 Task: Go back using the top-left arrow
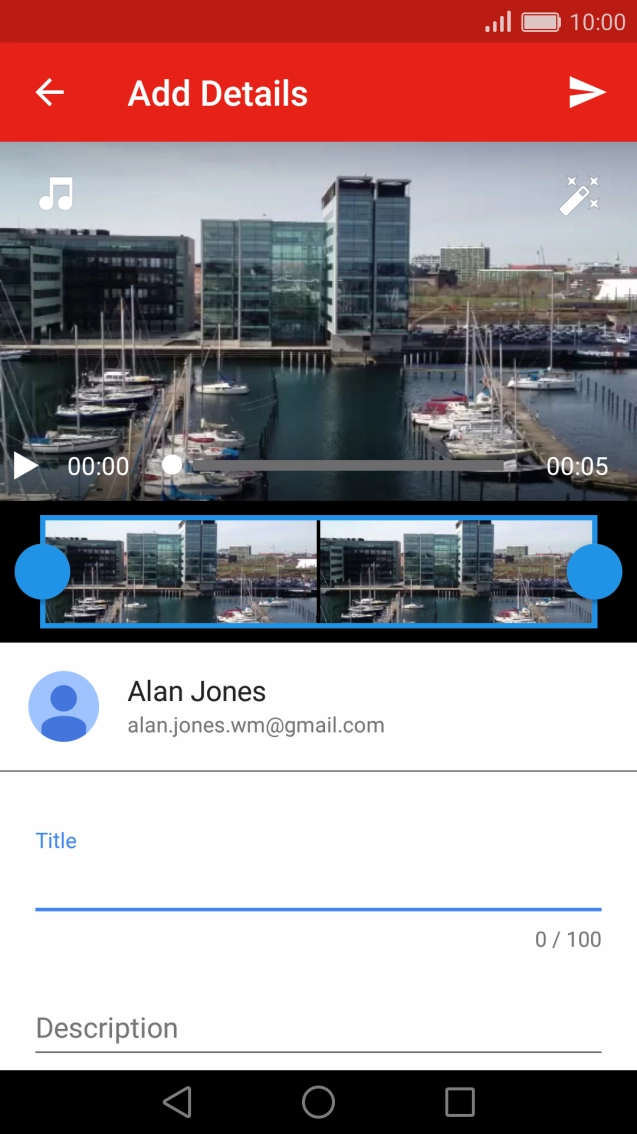(50, 93)
